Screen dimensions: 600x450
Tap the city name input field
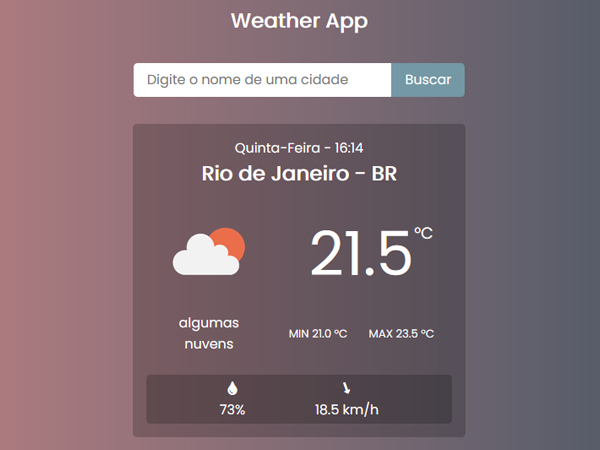[x=262, y=80]
